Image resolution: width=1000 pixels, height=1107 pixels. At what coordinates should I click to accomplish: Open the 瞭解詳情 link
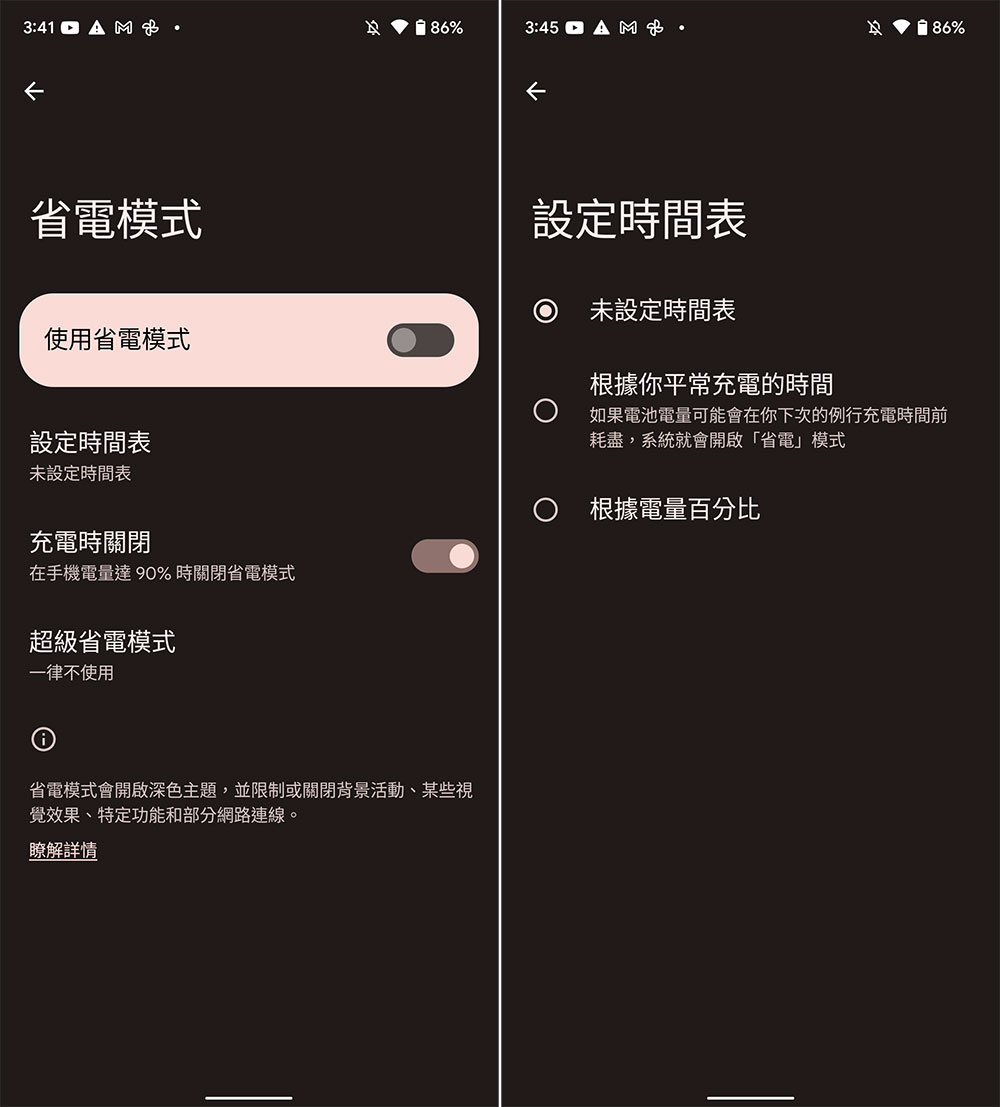[x=63, y=851]
